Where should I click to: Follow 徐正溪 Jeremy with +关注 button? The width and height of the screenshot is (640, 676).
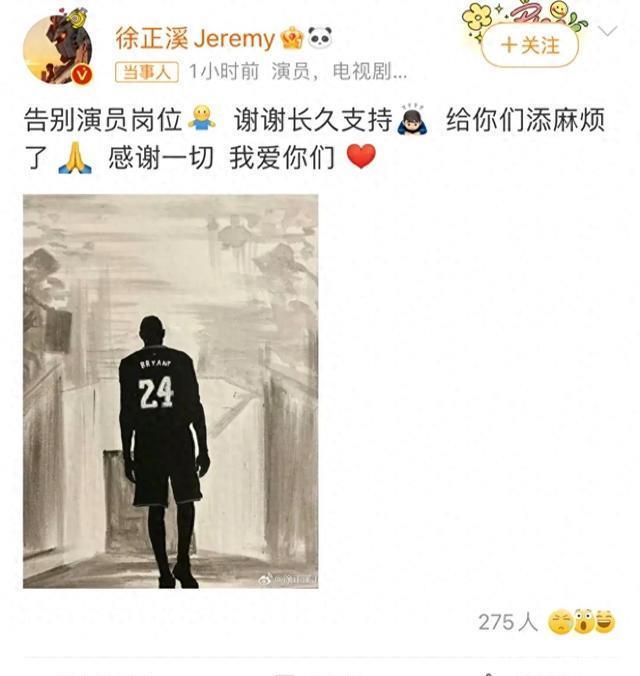(529, 45)
